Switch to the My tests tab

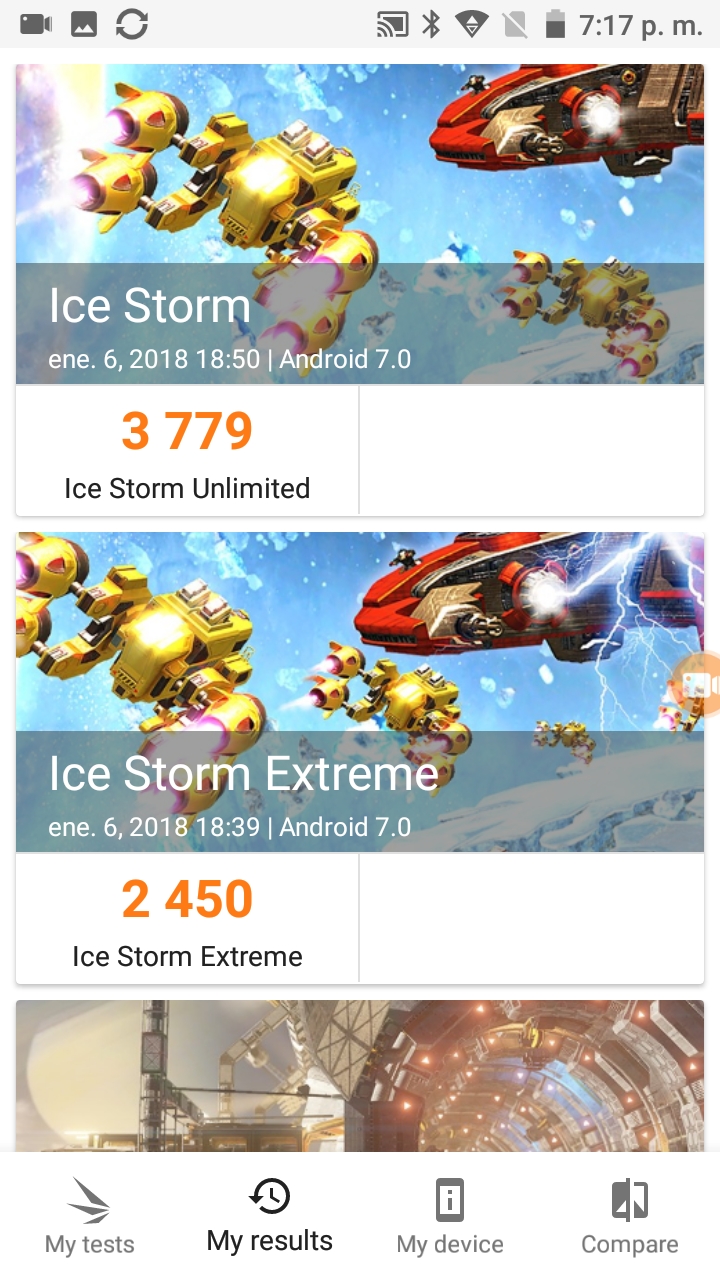pos(90,1216)
